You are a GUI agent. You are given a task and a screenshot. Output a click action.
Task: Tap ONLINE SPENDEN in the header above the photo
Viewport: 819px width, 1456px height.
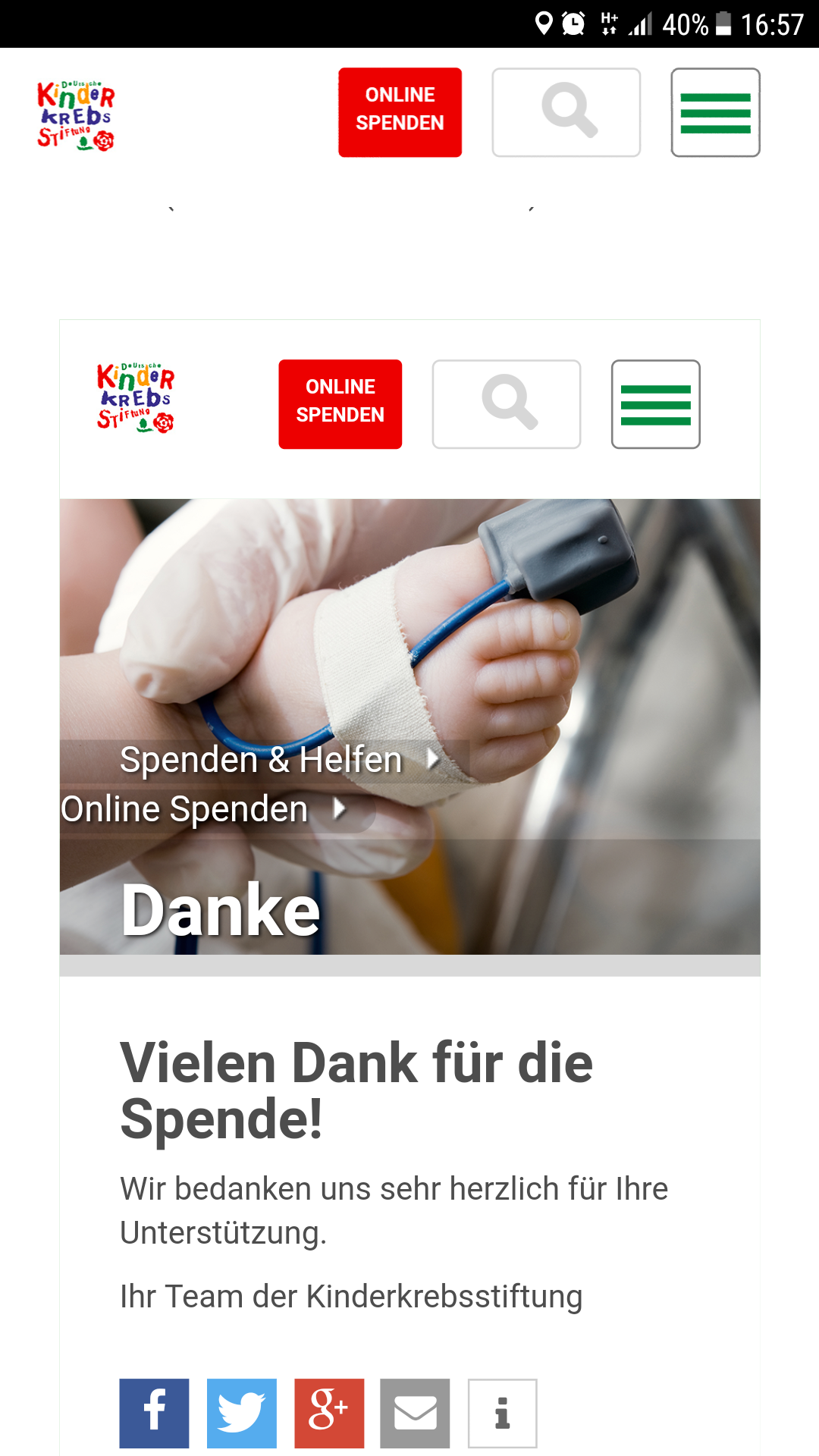pyautogui.click(x=340, y=404)
